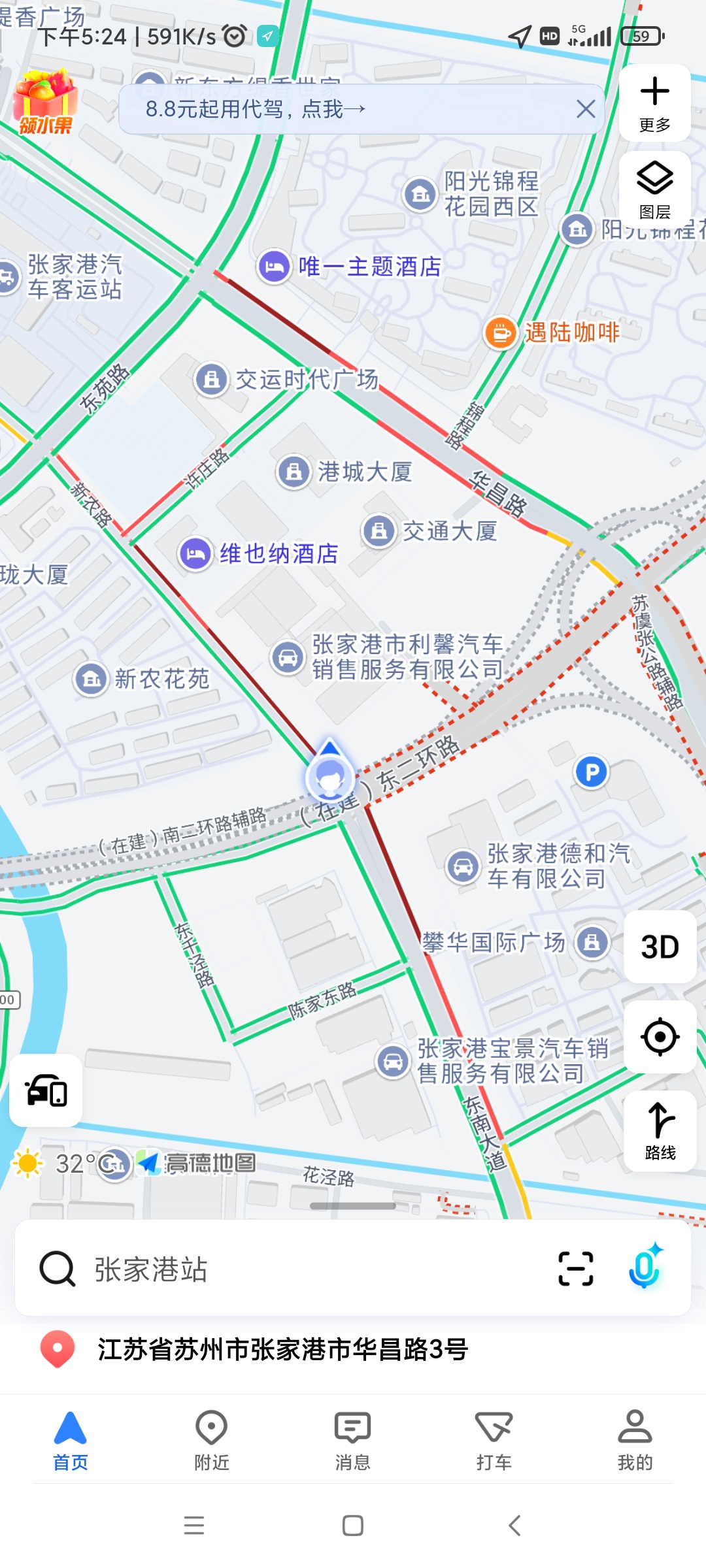Open the 路线 route planner

coord(660,1131)
